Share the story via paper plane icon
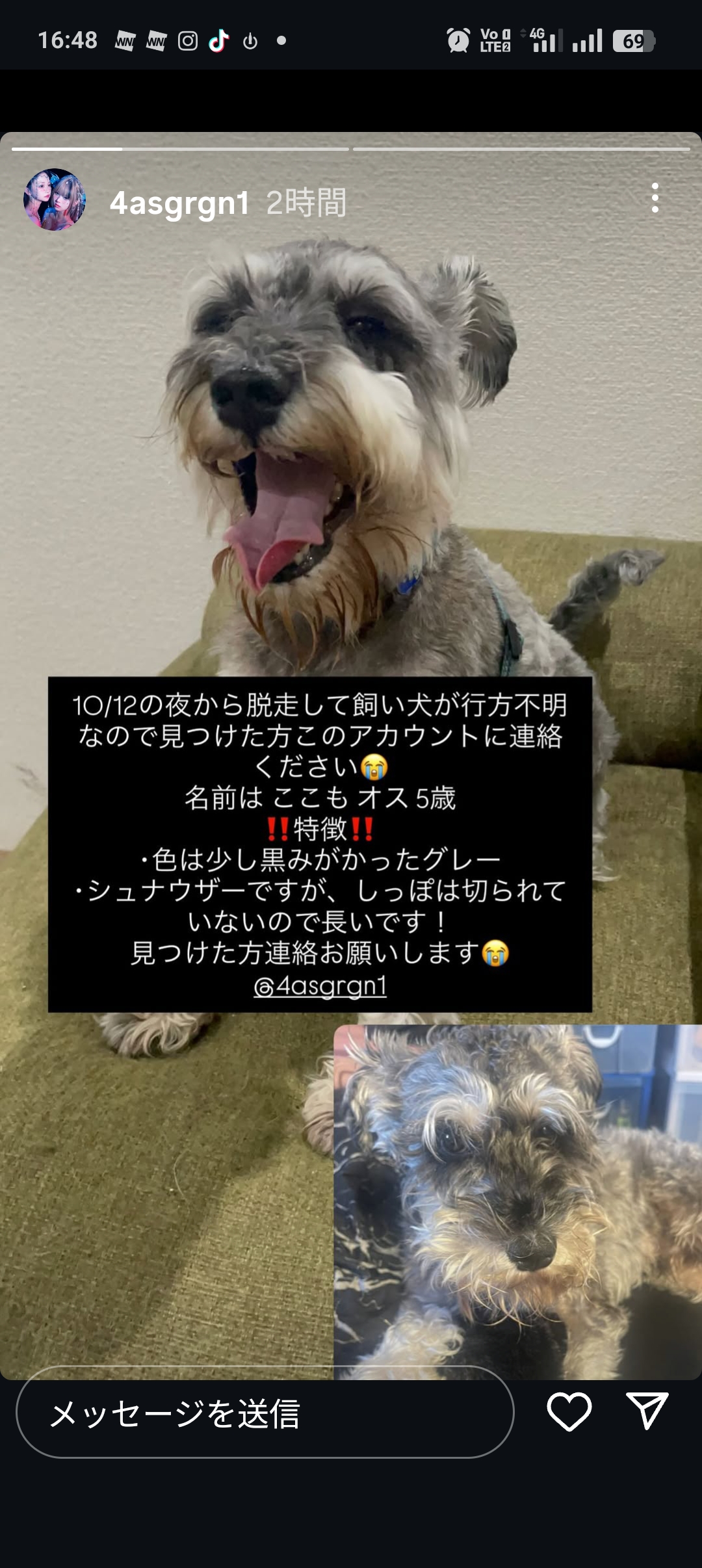The image size is (702, 1568). click(647, 1411)
